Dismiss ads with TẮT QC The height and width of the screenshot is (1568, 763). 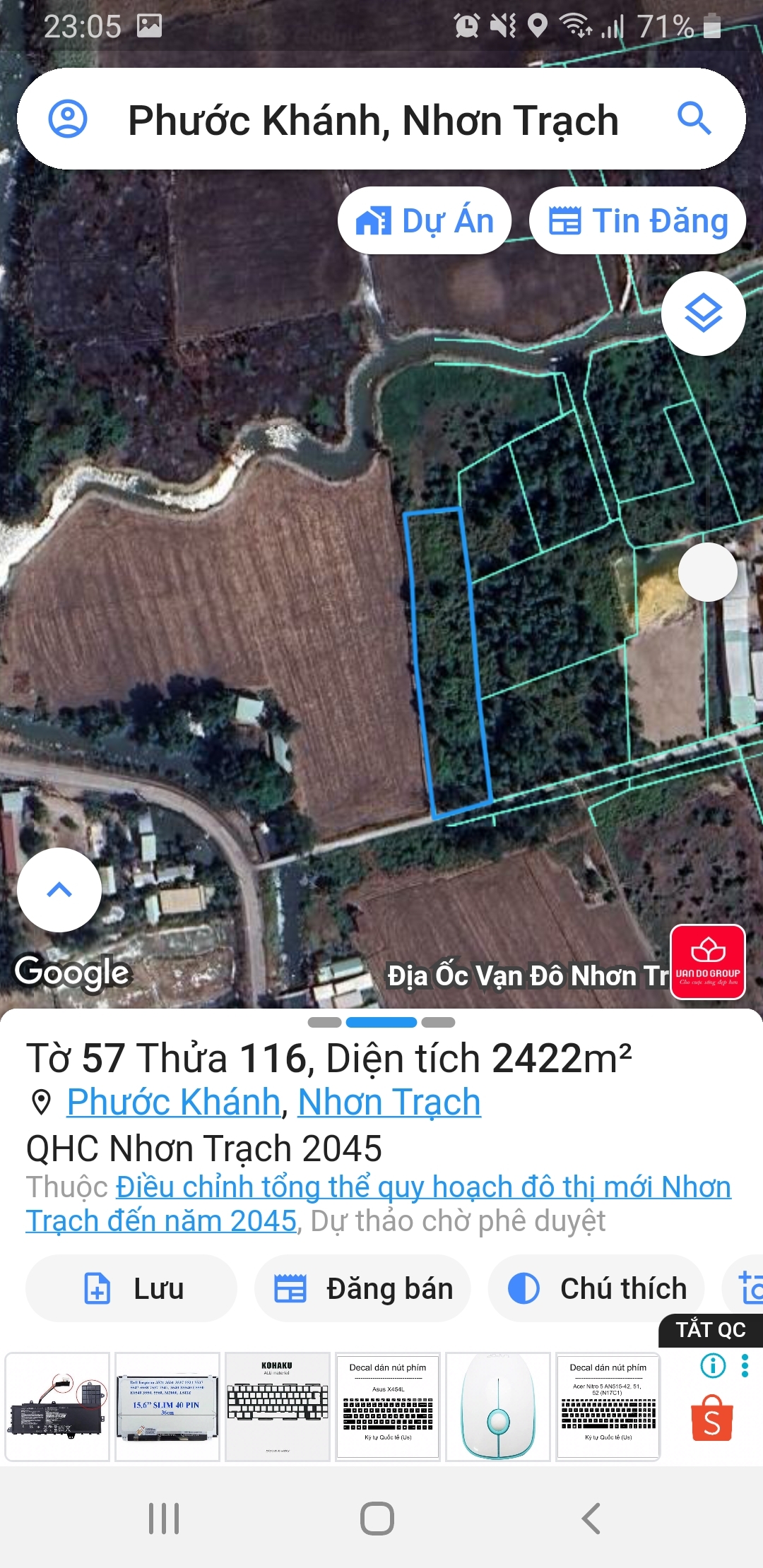point(711,1330)
